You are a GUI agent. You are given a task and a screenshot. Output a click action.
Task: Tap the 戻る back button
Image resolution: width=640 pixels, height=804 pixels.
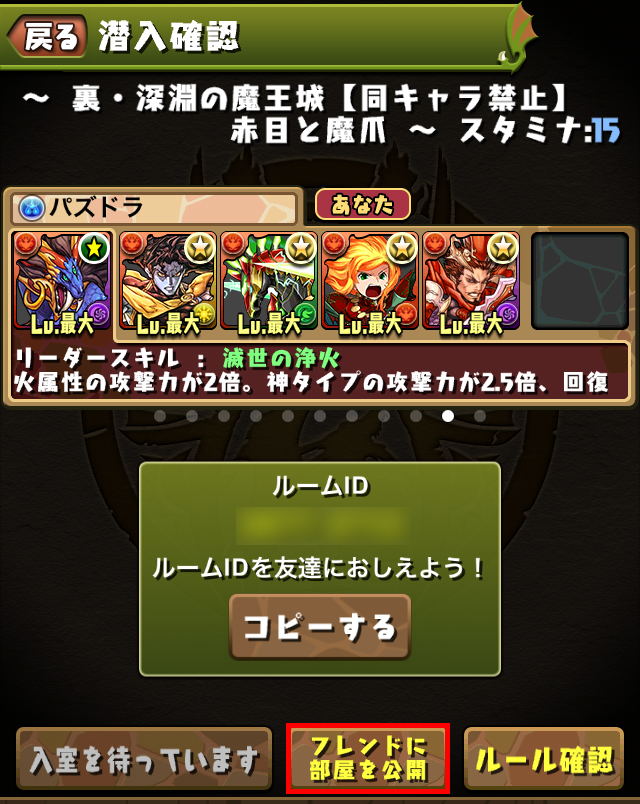click(46, 37)
